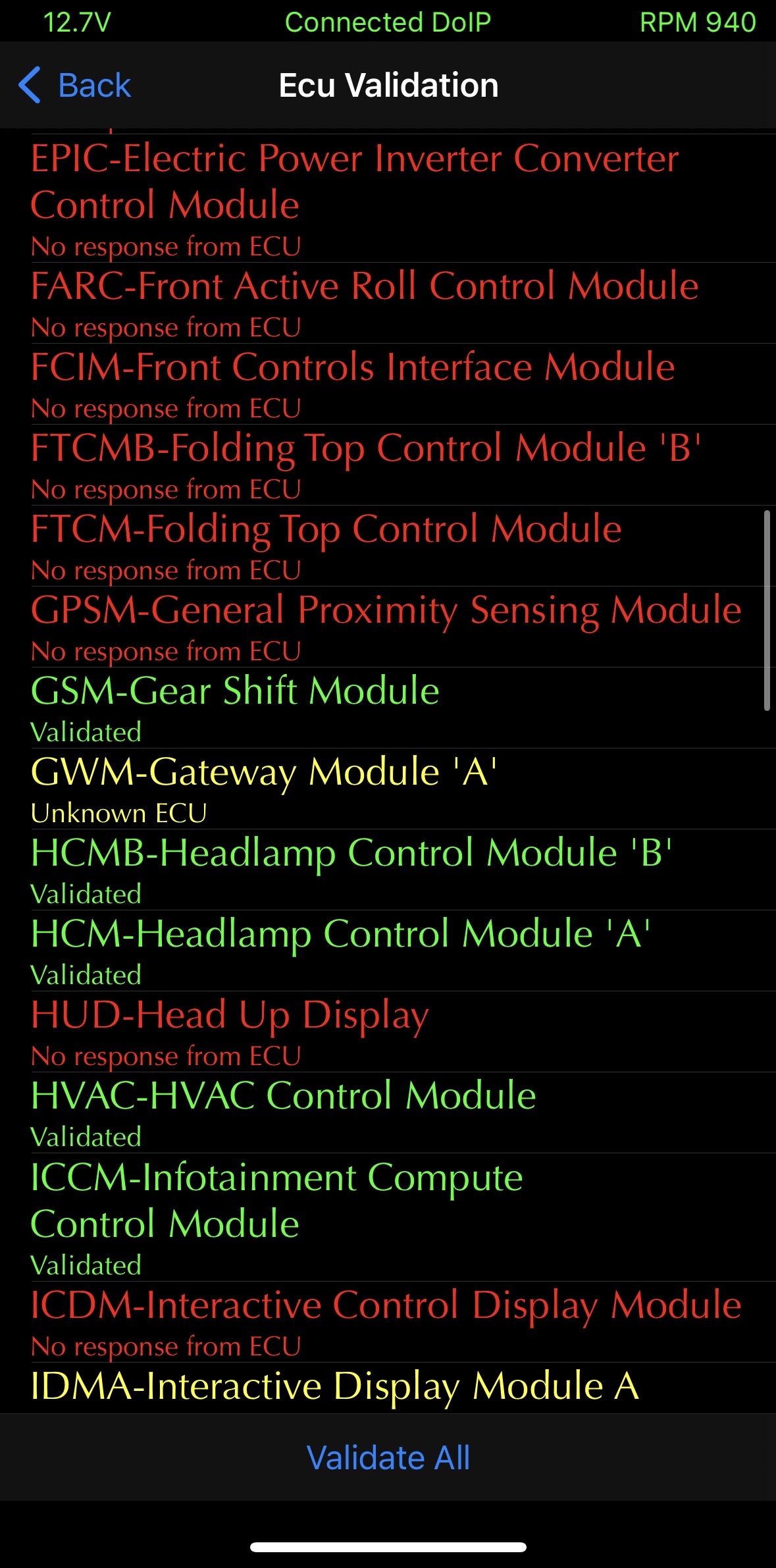Screen dimensions: 776x1568
Task: Choose ICCM-Infotainment Compute Control Module
Action: point(388,1218)
